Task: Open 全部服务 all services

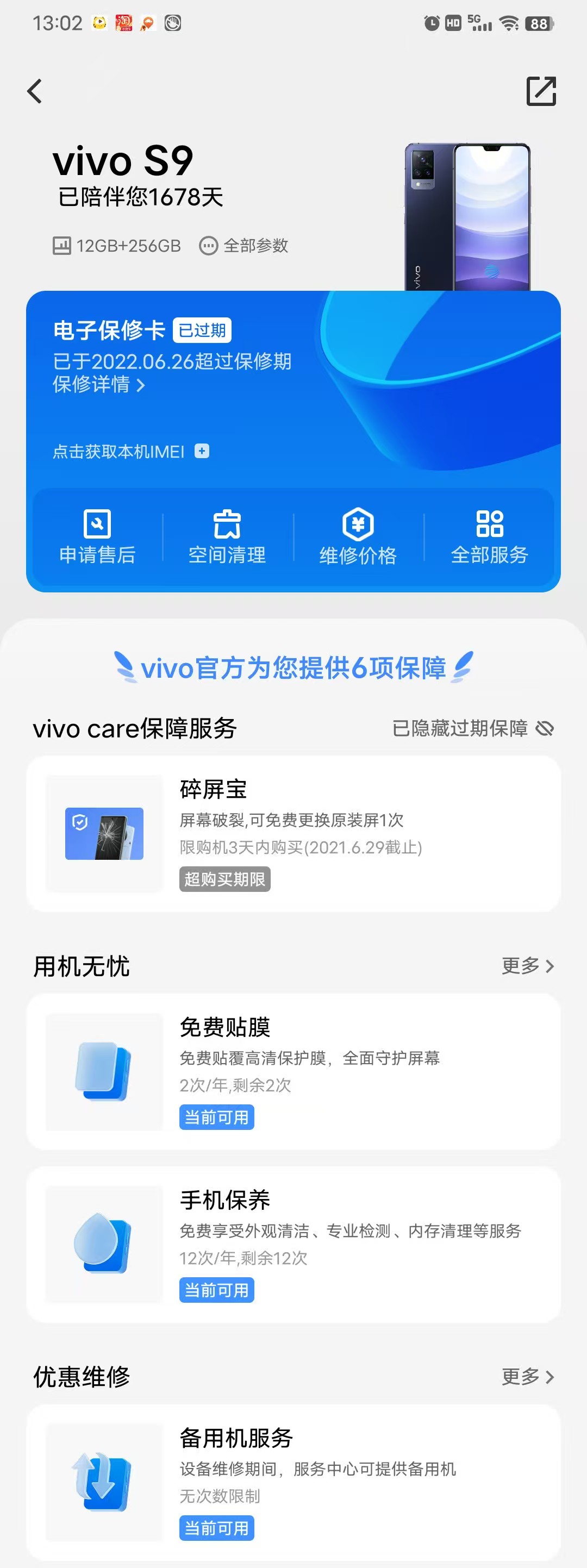Action: pos(489,537)
